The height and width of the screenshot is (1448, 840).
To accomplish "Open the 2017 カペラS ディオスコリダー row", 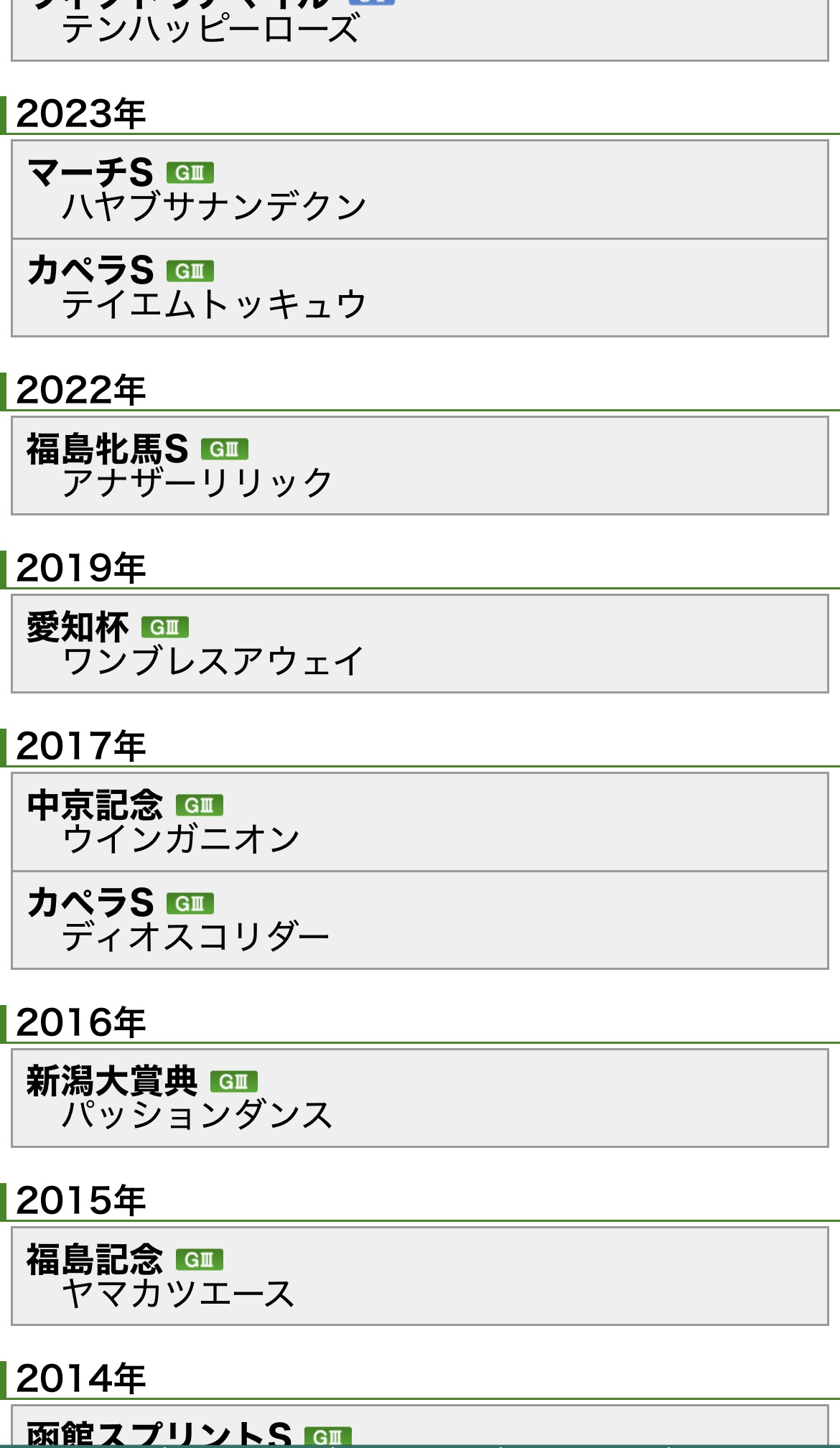I will 420,920.
